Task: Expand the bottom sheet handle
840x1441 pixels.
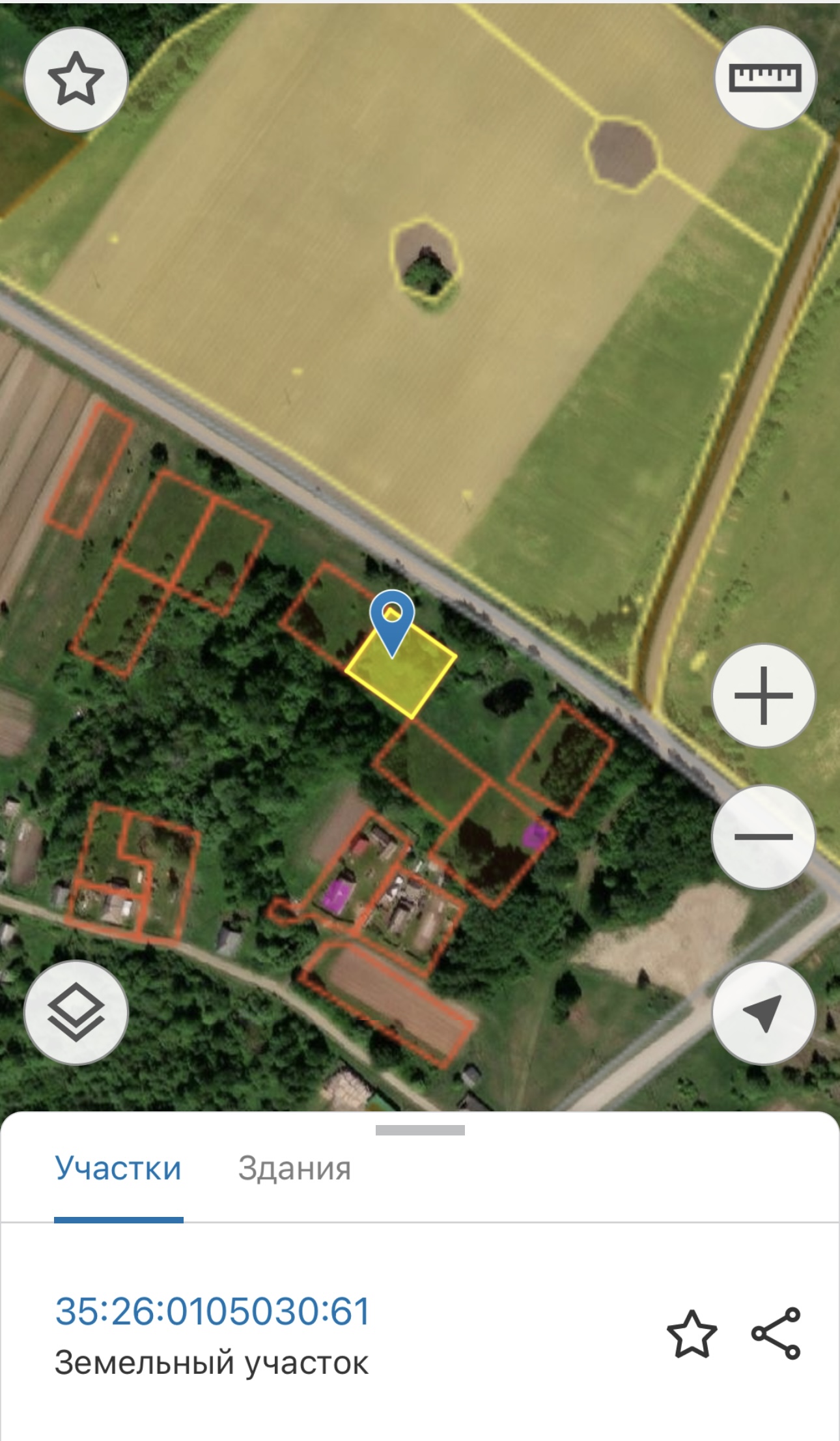Action: [420, 1130]
